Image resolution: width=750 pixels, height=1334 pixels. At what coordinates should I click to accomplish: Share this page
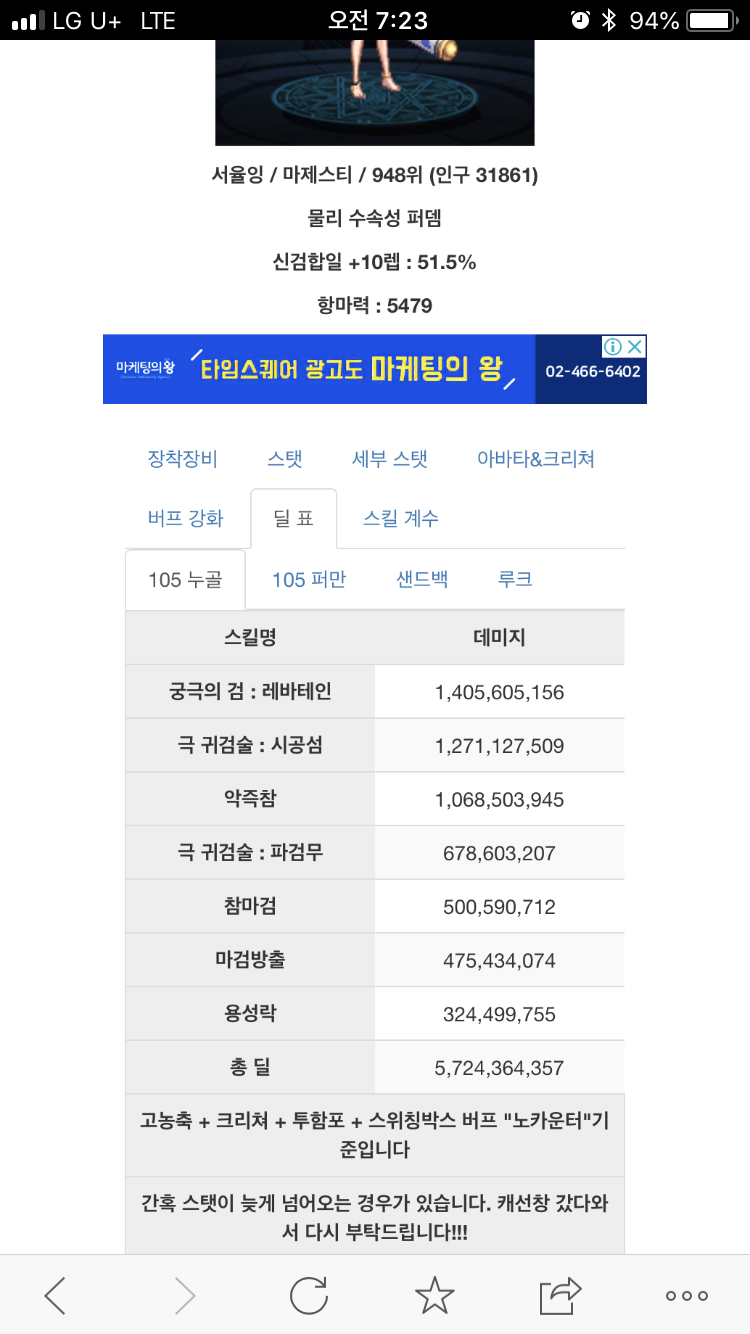pos(560,1296)
